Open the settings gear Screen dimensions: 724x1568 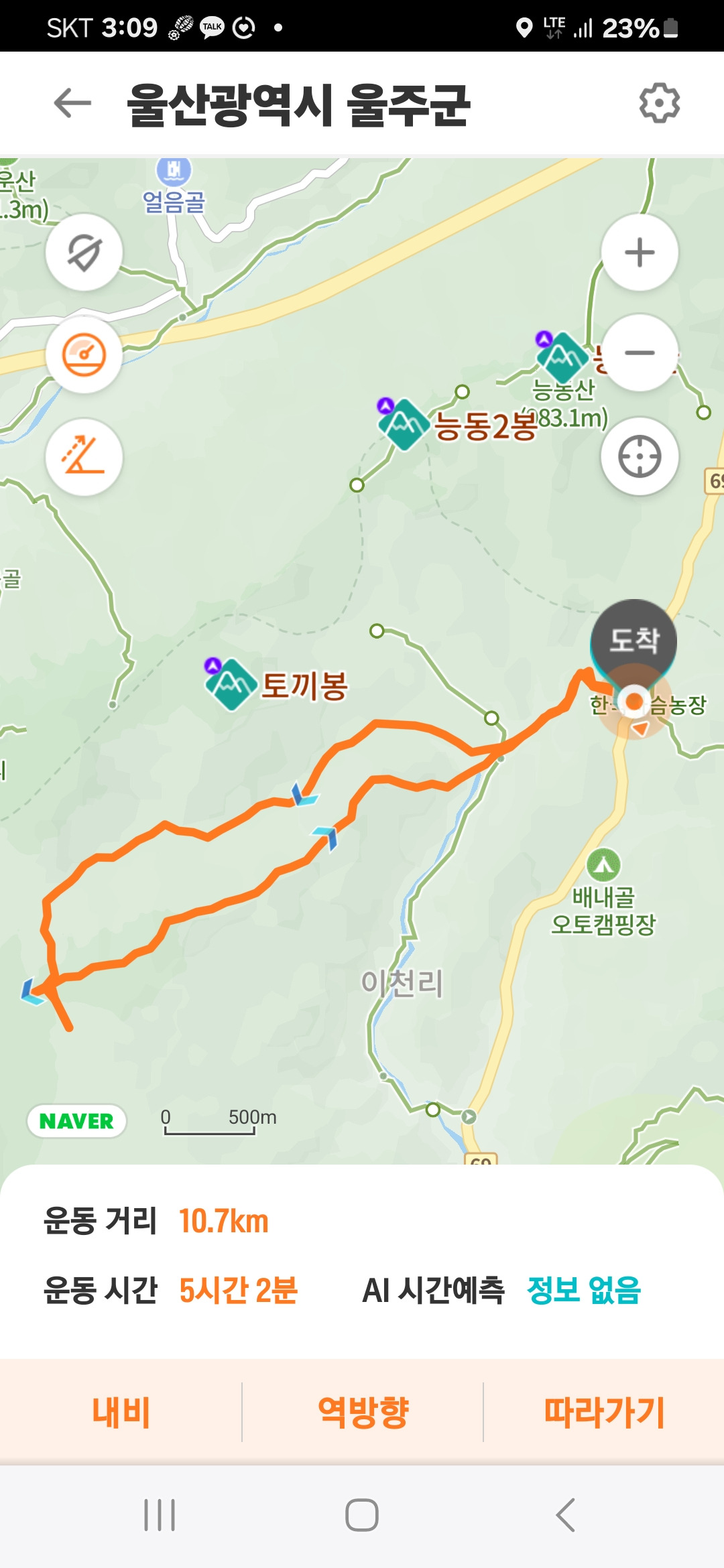tap(659, 103)
